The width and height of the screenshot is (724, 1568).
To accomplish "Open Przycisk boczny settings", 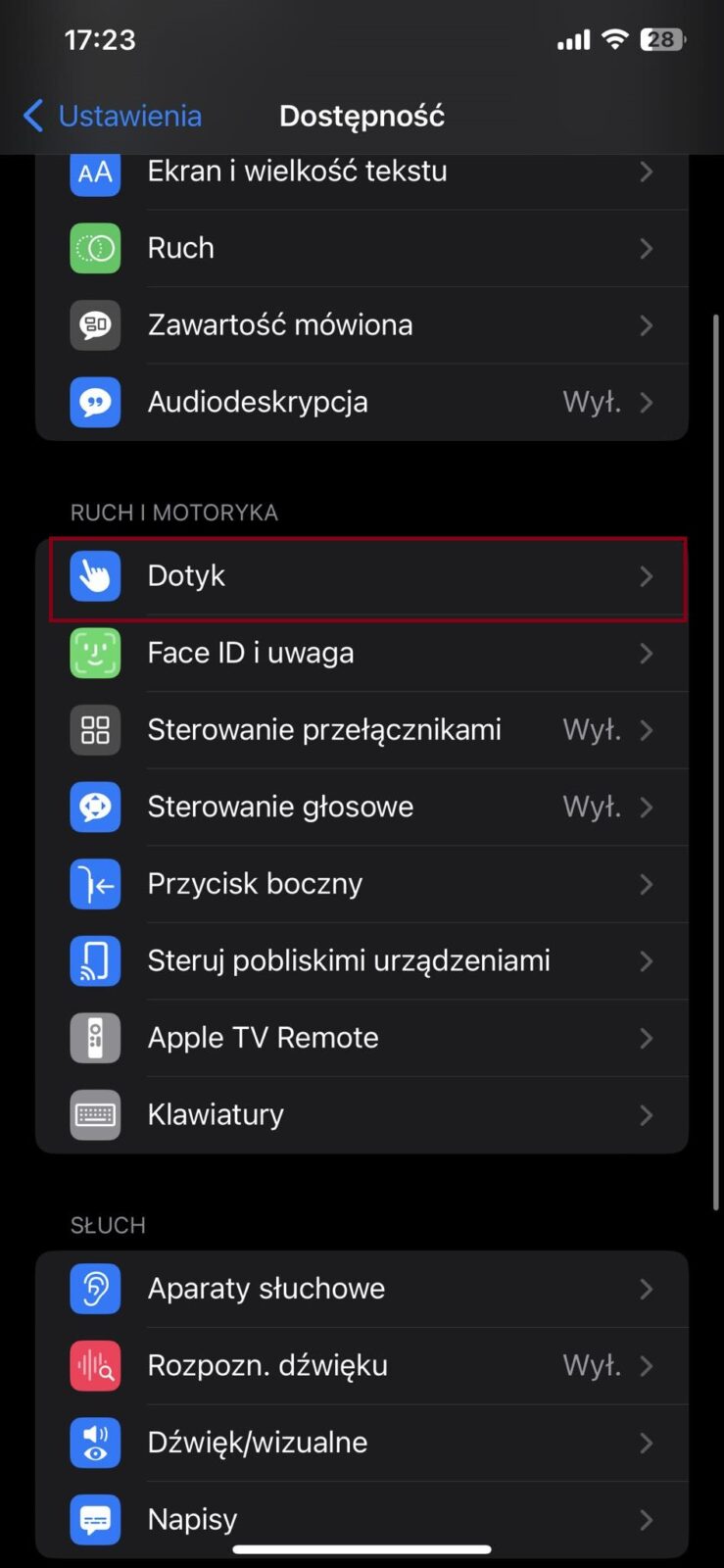I will 362,884.
